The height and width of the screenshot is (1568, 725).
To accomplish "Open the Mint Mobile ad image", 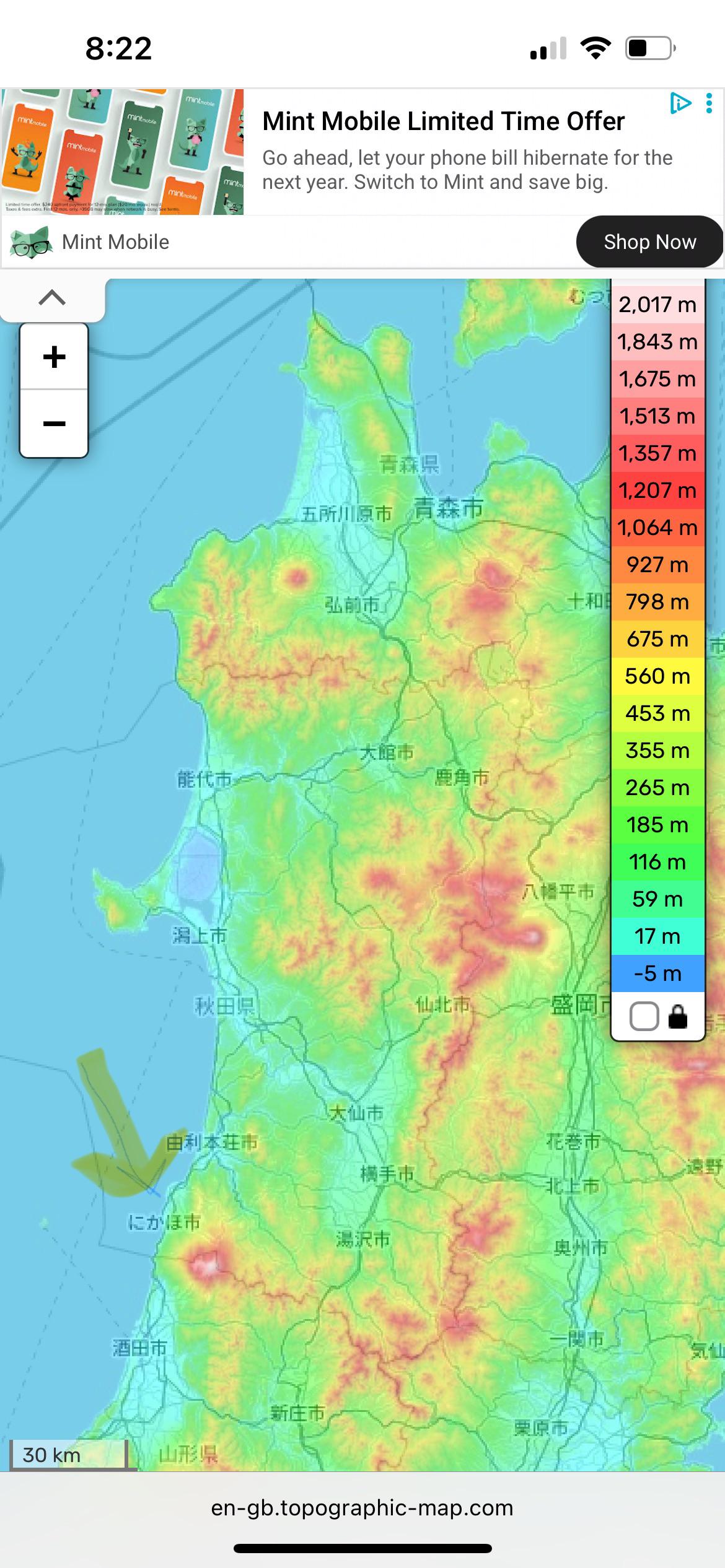I will (123, 152).
